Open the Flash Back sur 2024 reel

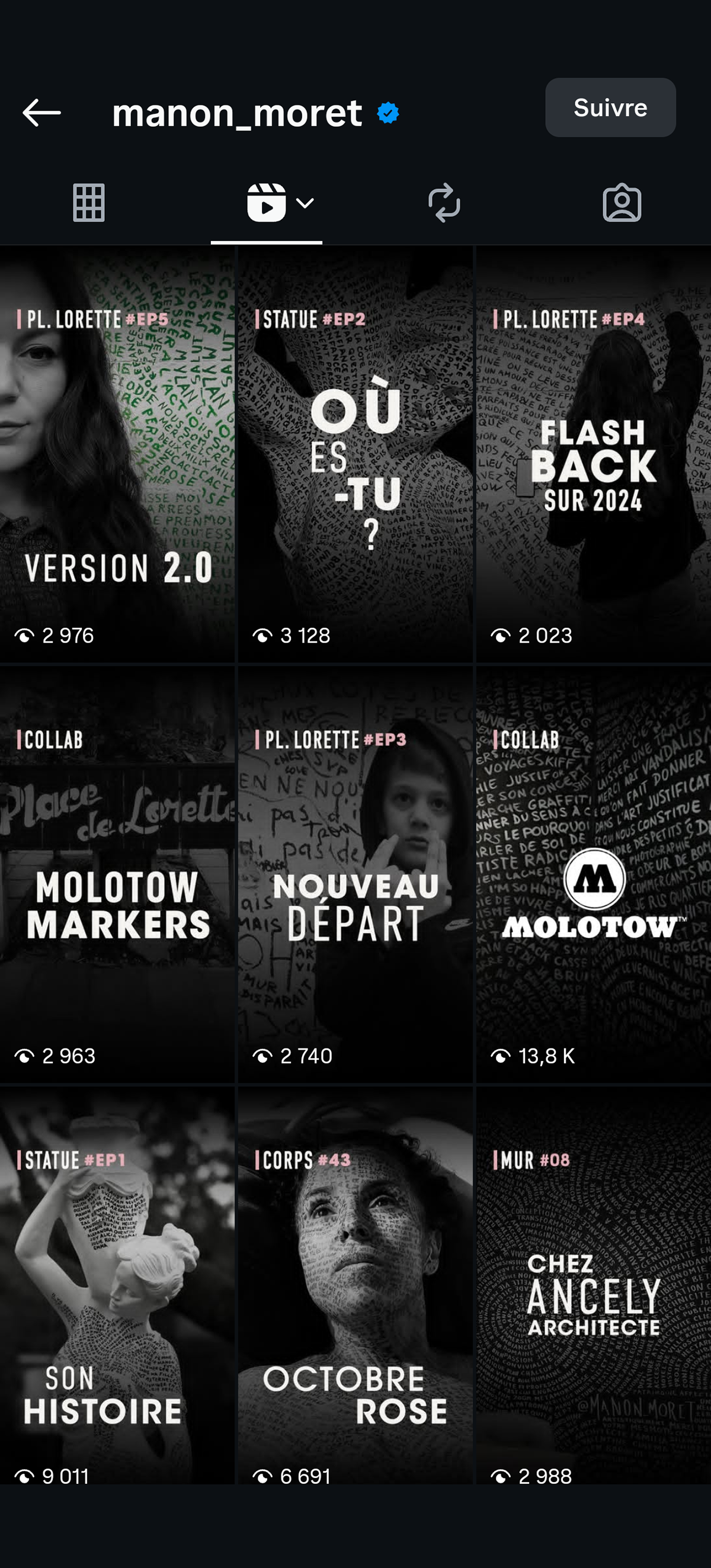[593, 454]
